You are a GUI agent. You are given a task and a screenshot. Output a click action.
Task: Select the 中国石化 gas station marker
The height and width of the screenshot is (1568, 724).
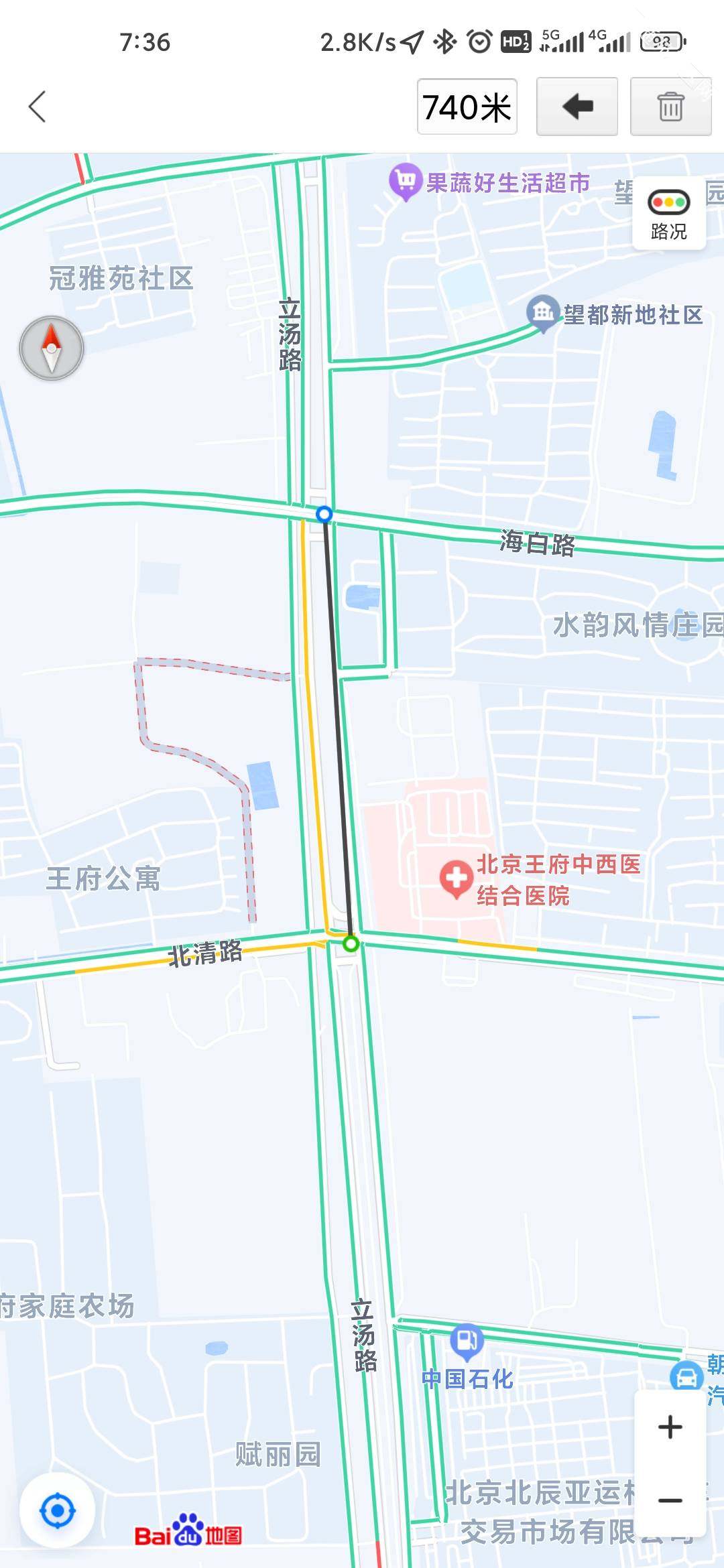tap(467, 1339)
